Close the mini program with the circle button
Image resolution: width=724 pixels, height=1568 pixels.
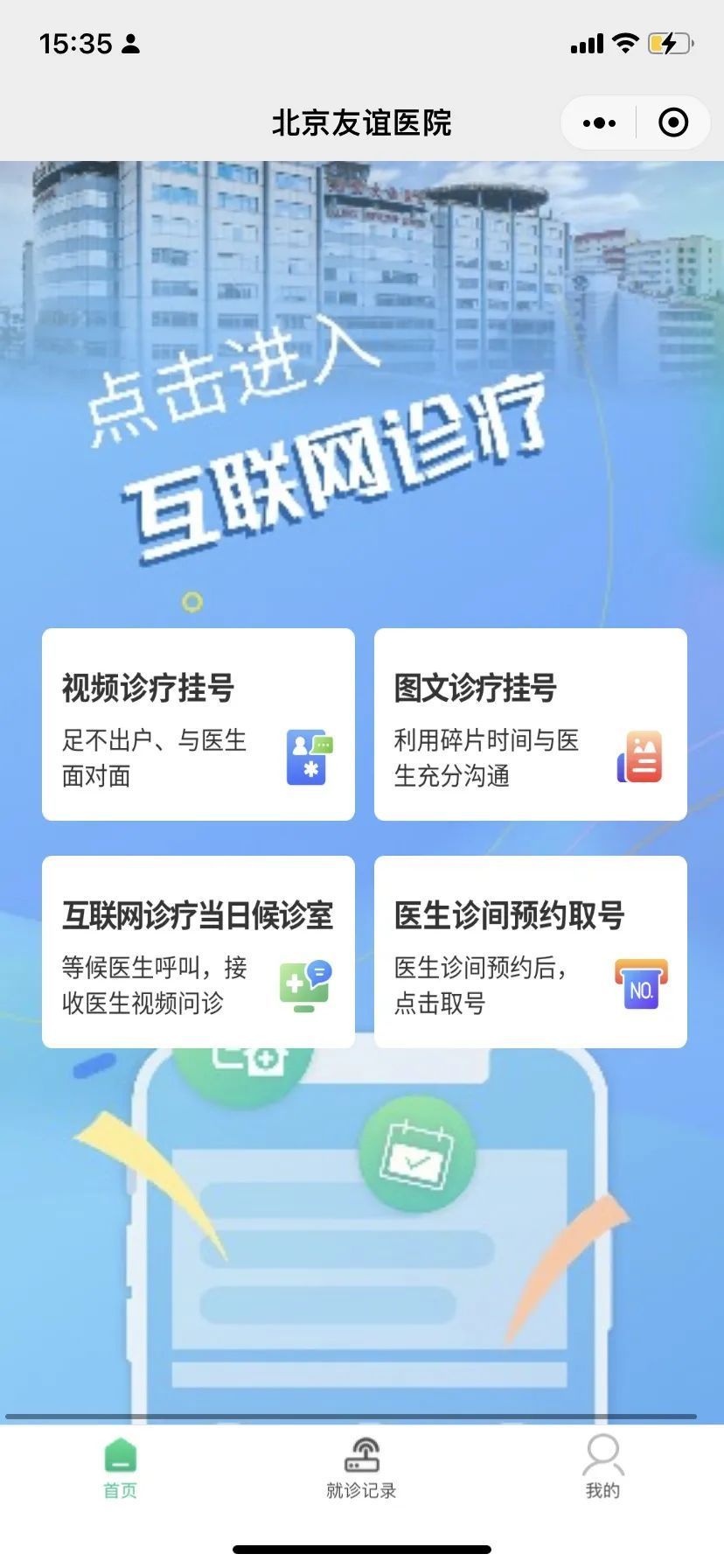tap(672, 123)
